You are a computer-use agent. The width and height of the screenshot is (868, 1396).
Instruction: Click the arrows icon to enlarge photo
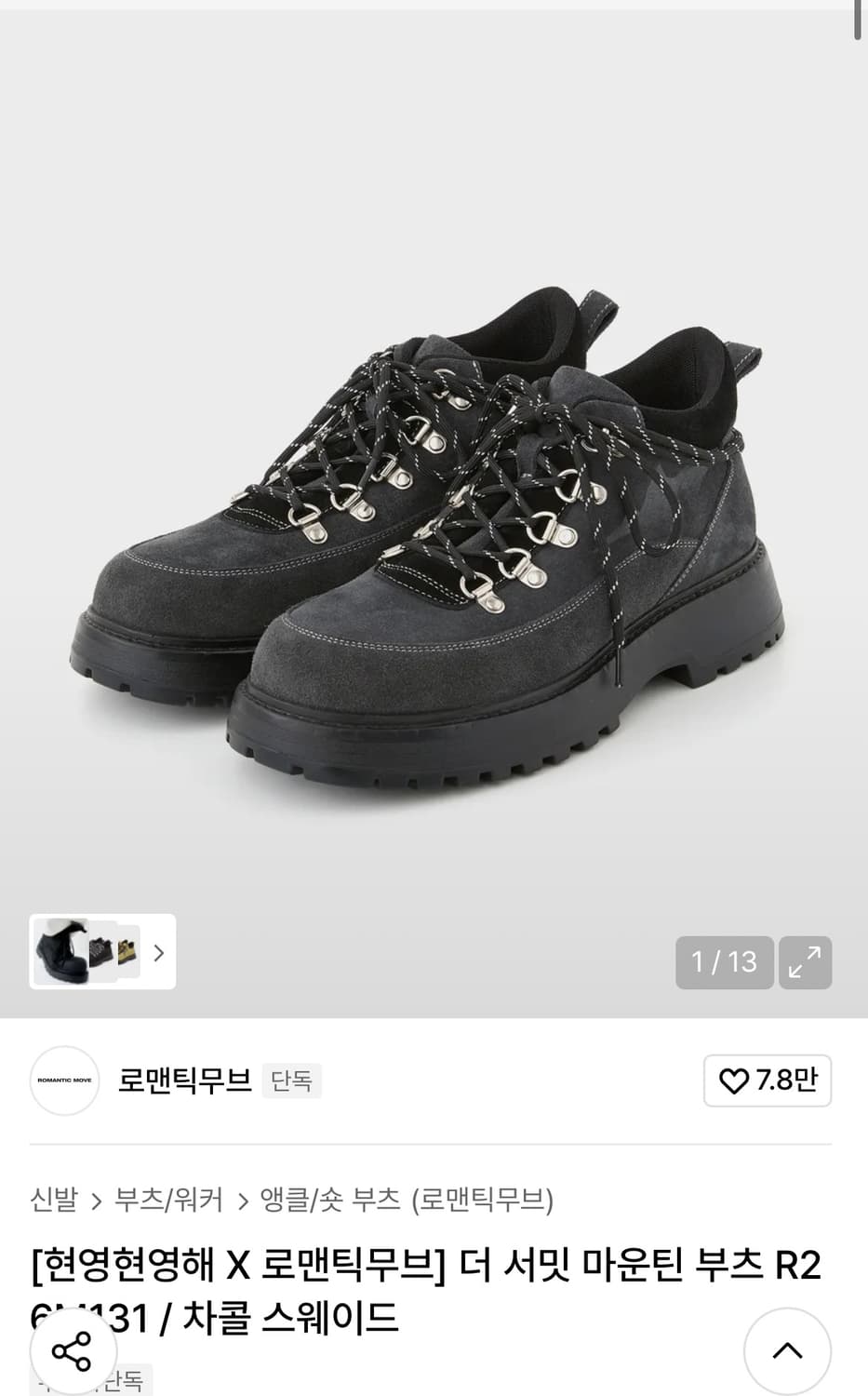(x=806, y=962)
